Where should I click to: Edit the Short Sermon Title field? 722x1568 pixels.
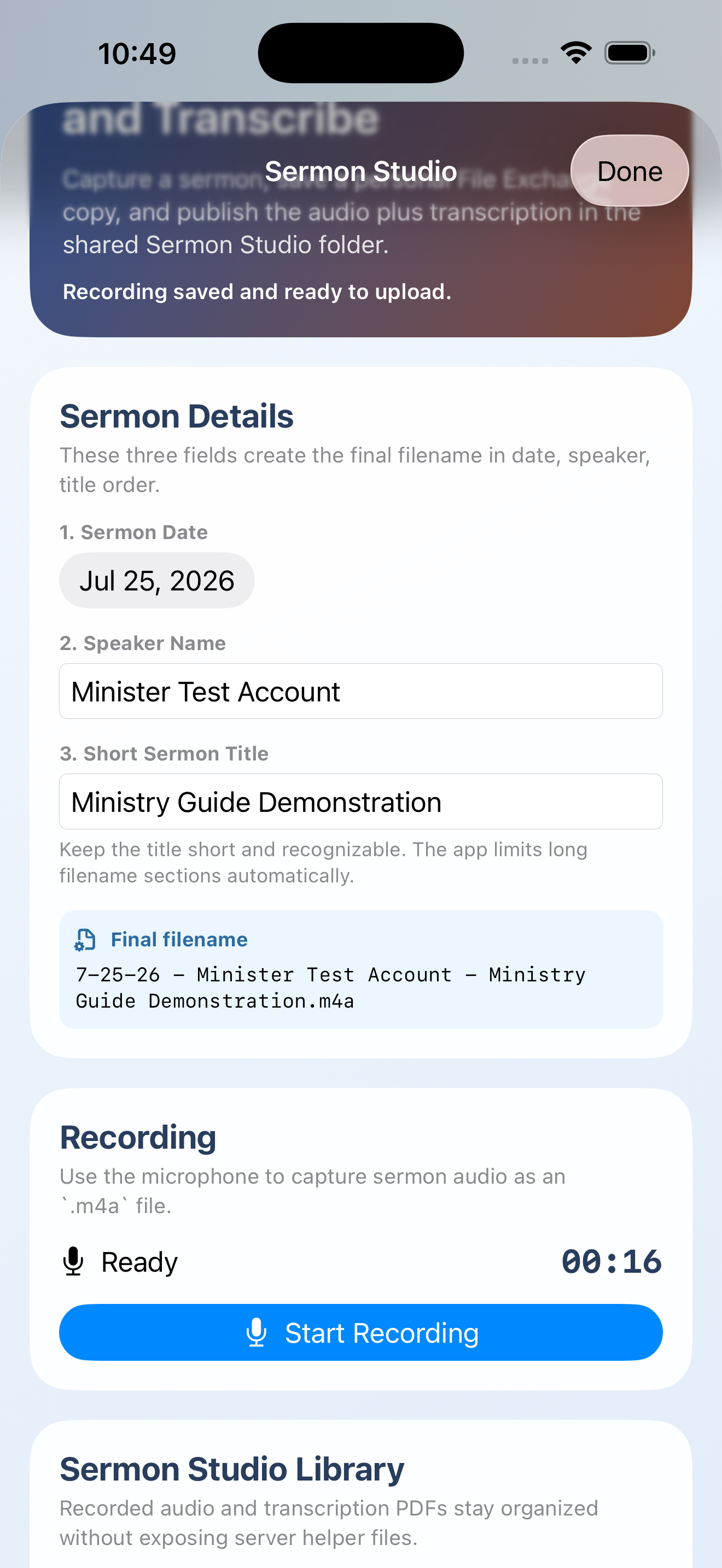click(361, 801)
